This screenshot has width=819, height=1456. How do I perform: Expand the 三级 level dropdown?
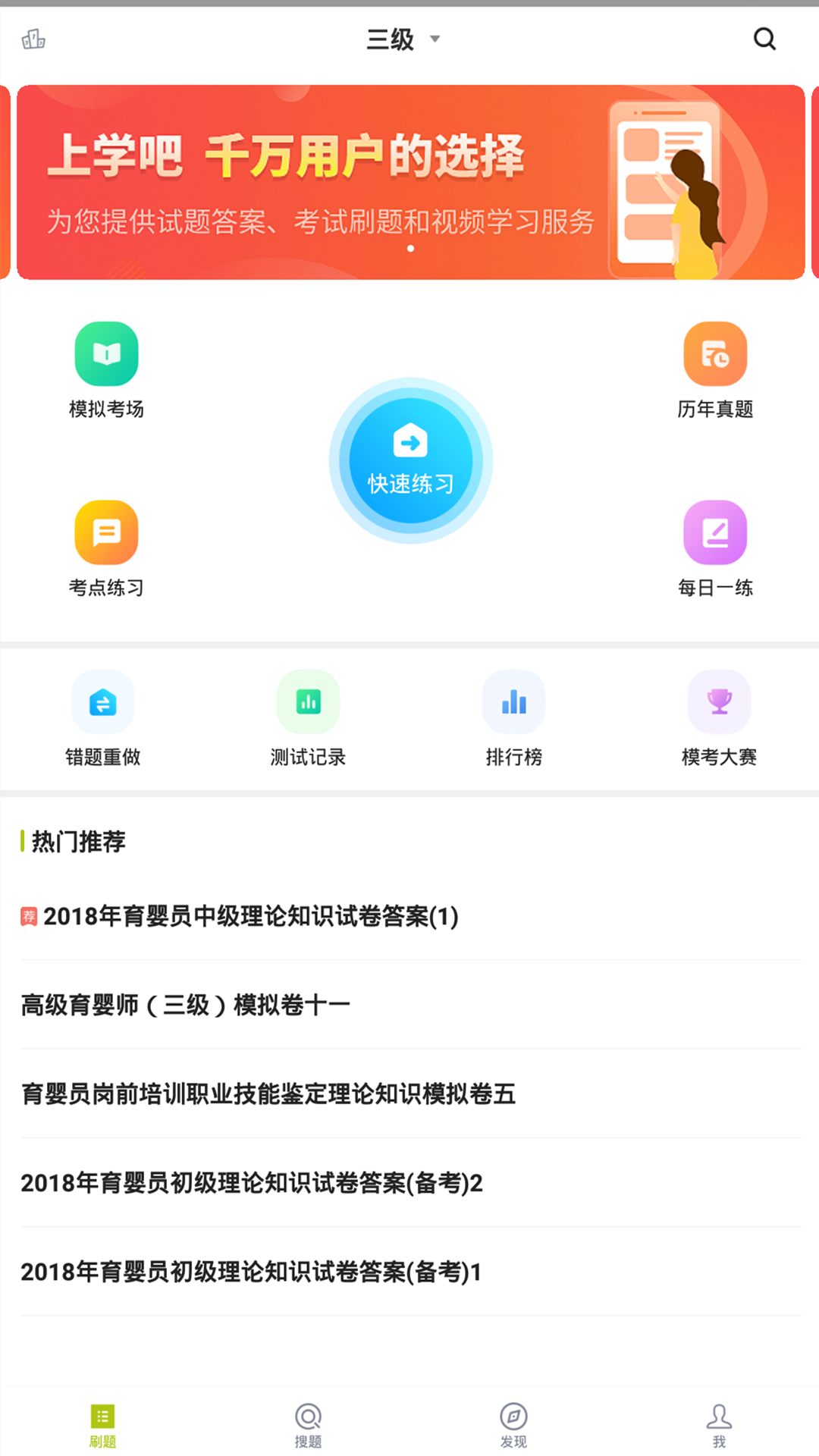[x=403, y=39]
